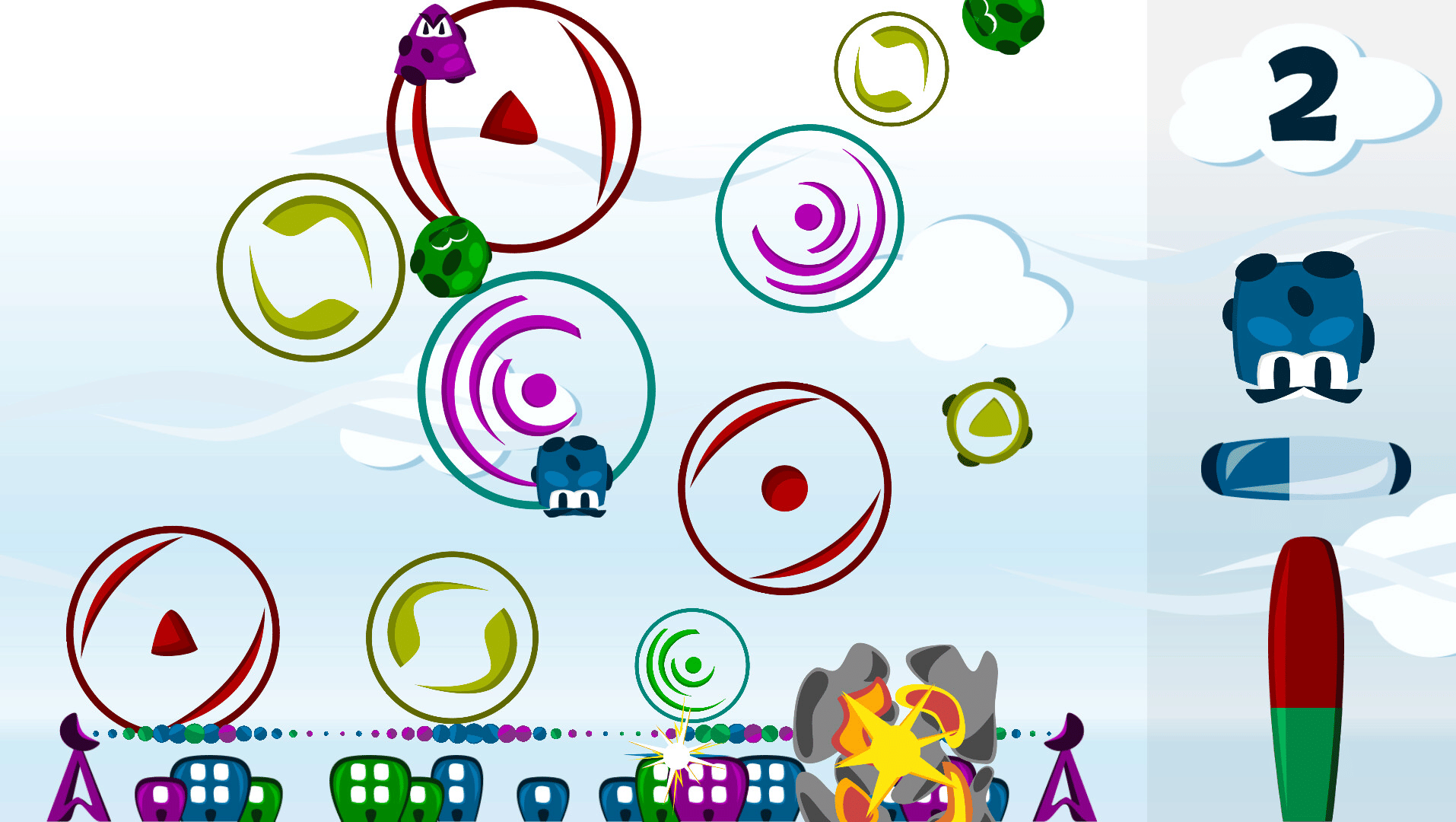Tap the green spotted monster beside the red bubble
Image resolution: width=1456 pixels, height=822 pixels.
coord(450,256)
